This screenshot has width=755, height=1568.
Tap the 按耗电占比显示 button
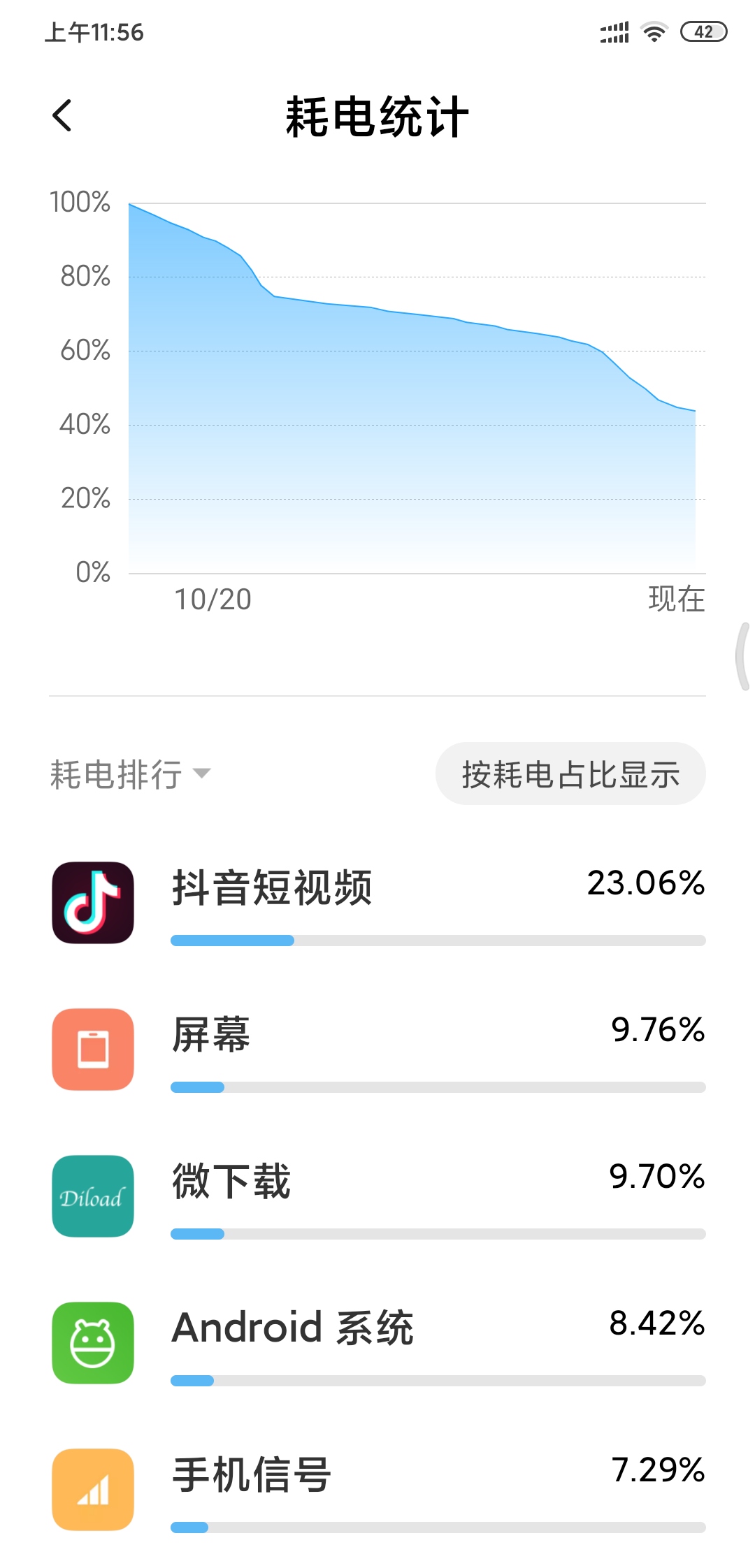tap(570, 774)
